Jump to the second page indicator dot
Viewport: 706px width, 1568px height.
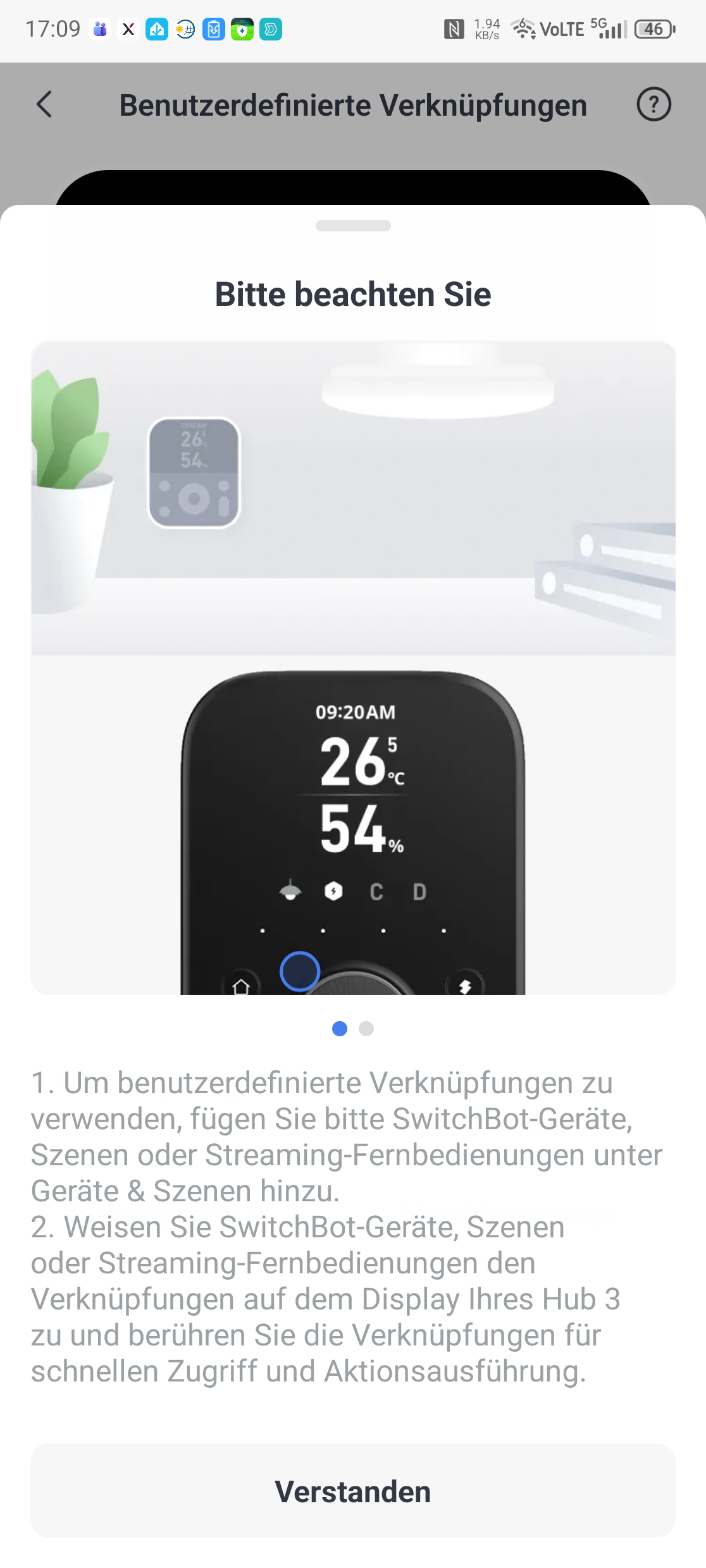tap(366, 1029)
